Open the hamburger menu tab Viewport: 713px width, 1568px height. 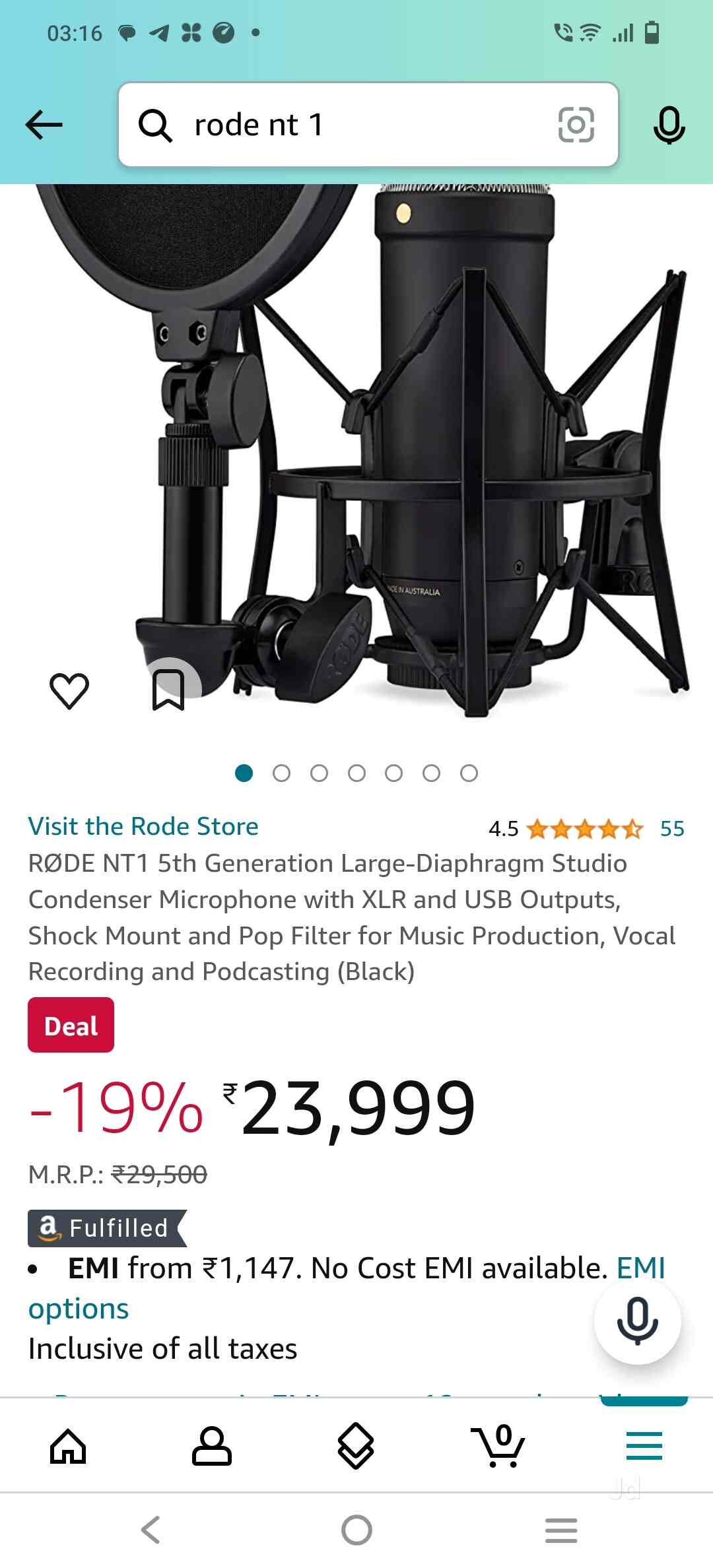[x=644, y=1447]
